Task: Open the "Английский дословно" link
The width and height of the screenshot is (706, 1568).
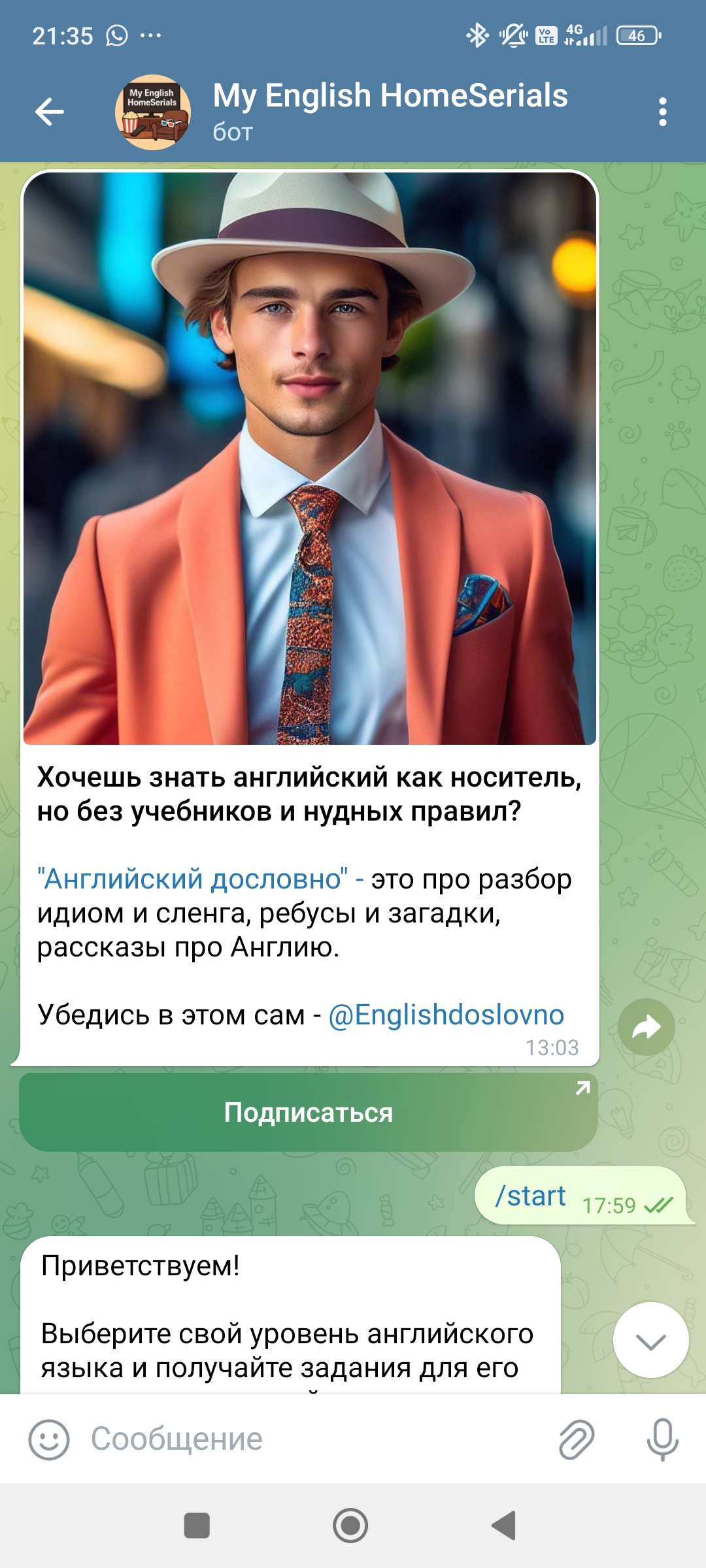Action: click(x=192, y=879)
